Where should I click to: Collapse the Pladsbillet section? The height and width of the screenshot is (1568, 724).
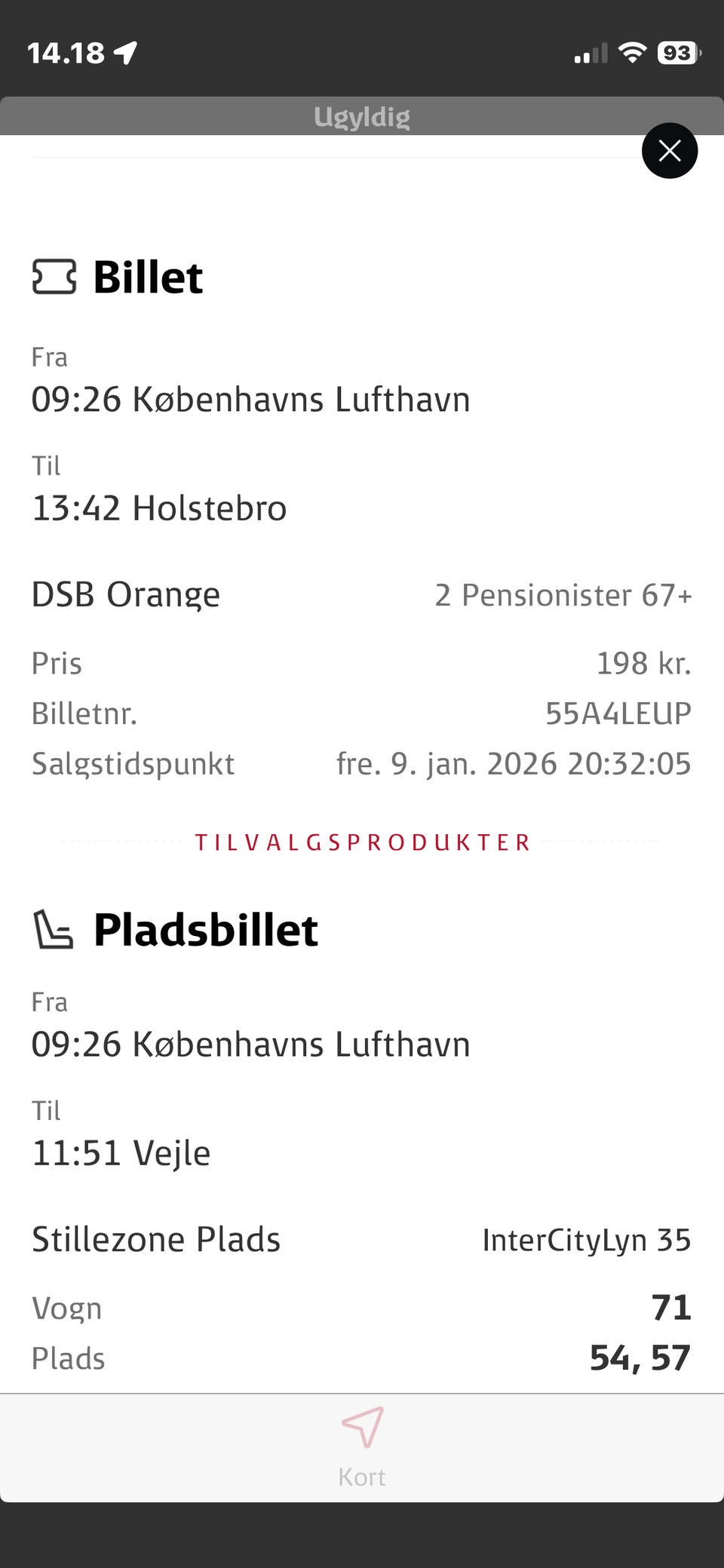tap(205, 929)
